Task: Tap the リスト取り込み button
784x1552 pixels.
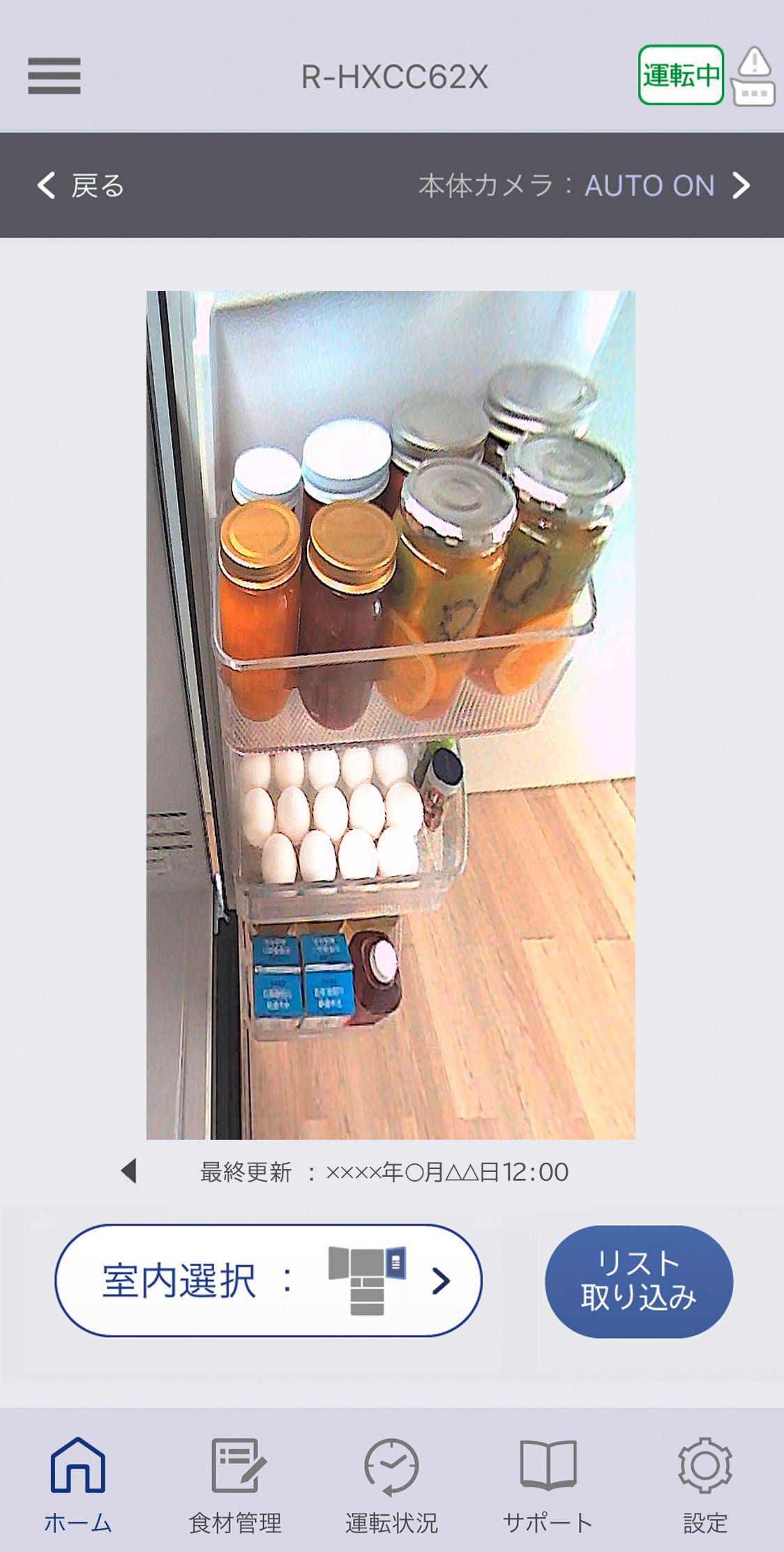Action: click(x=639, y=1281)
